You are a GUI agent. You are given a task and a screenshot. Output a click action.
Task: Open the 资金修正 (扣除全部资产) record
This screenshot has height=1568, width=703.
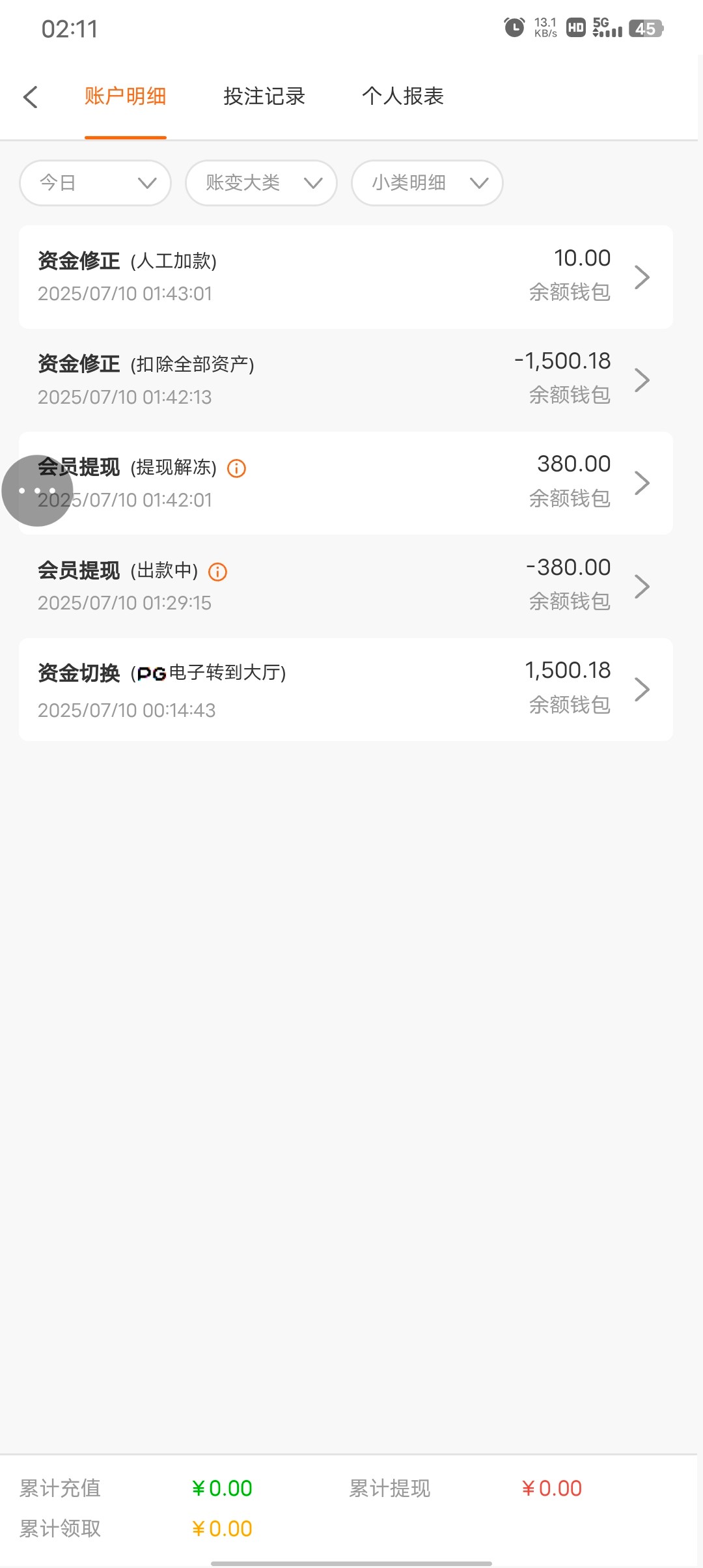coord(345,380)
